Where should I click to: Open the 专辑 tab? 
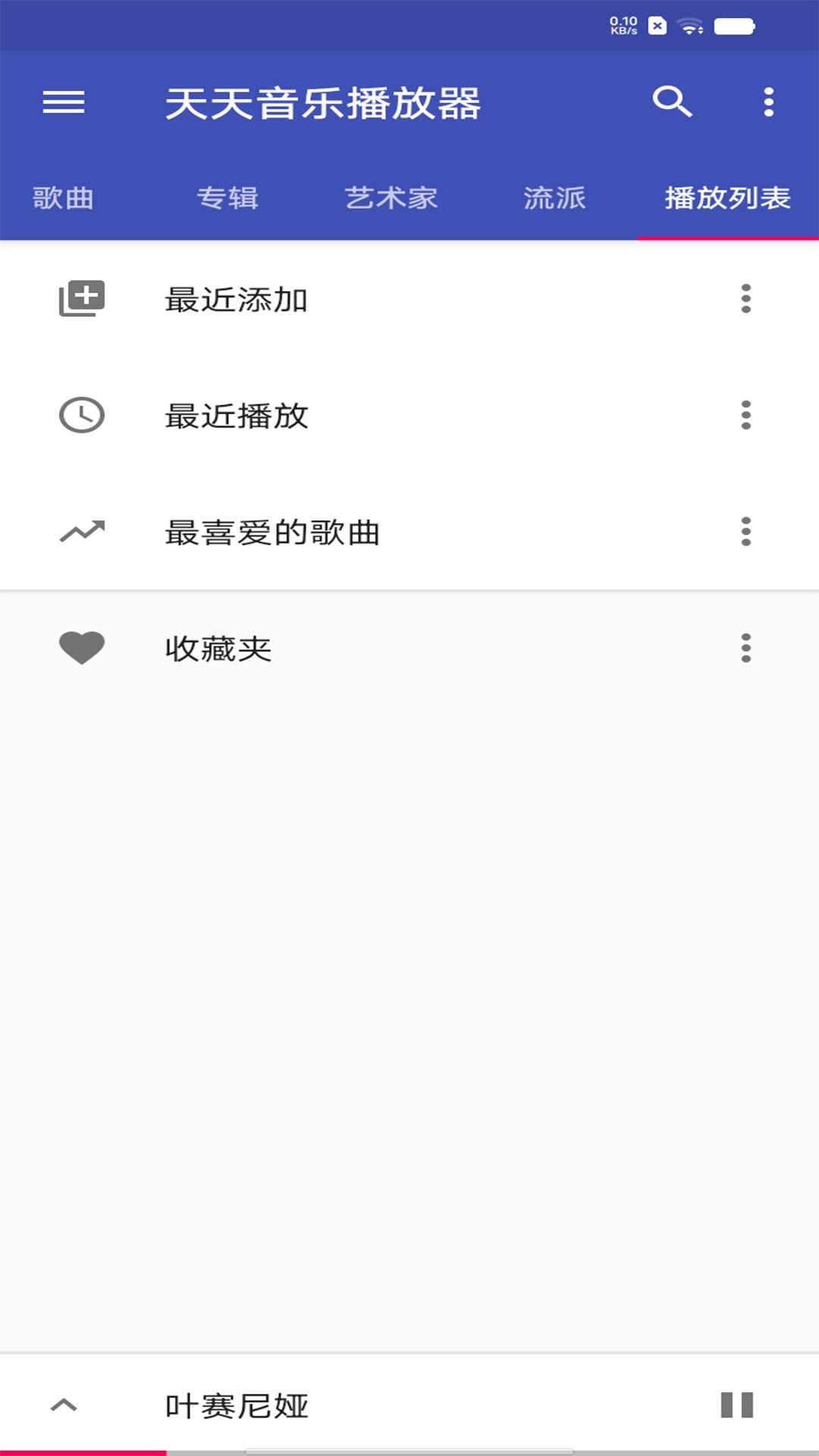pyautogui.click(x=227, y=198)
